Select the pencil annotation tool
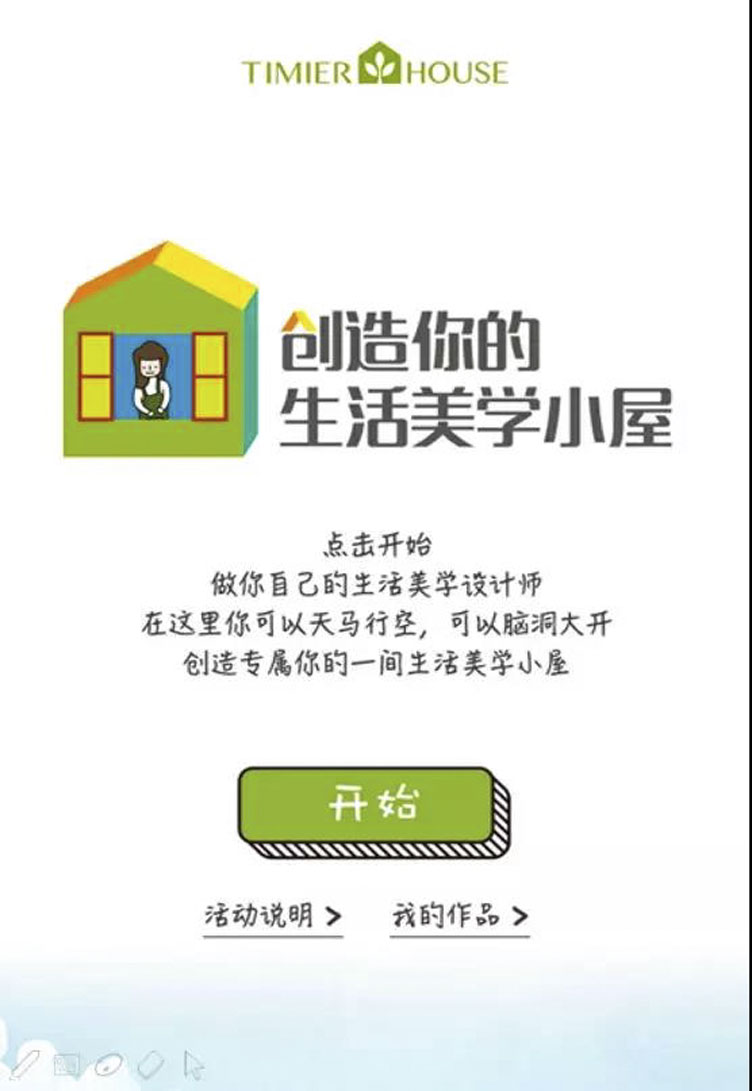 [x=27, y=1063]
